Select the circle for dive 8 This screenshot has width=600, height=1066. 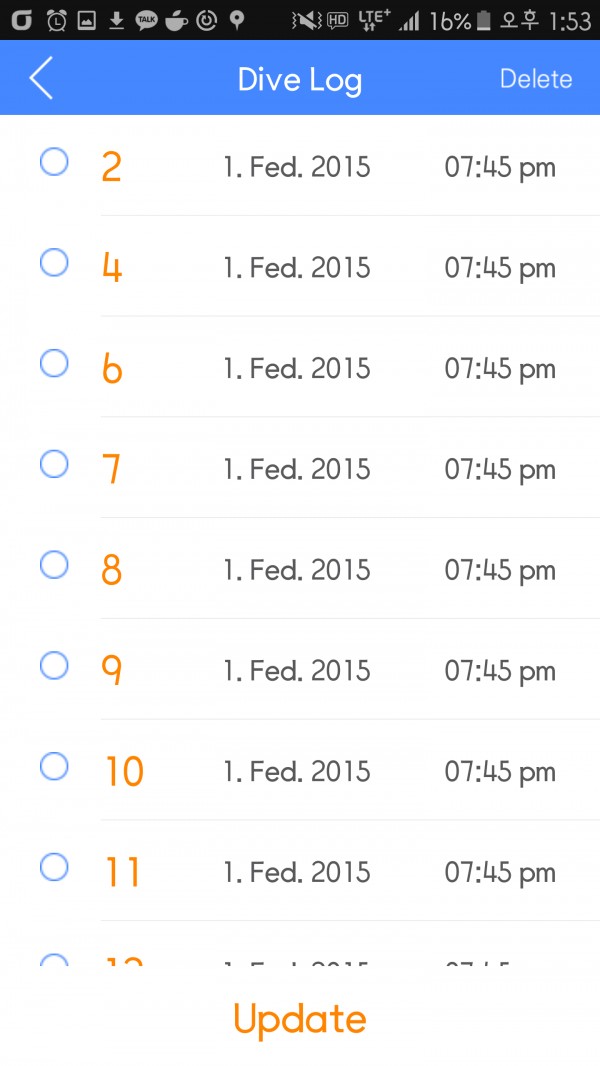click(54, 565)
